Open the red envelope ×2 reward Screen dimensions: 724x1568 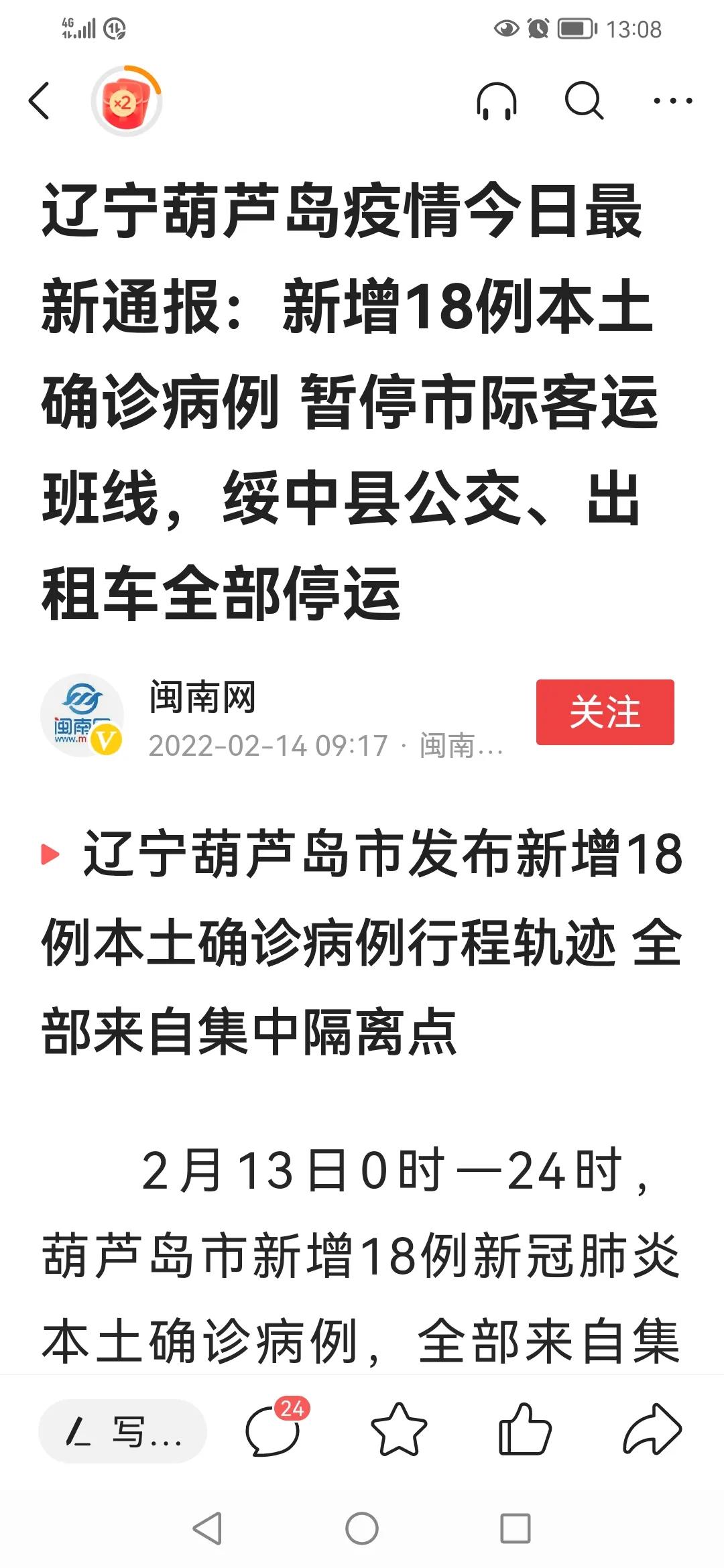tap(126, 102)
